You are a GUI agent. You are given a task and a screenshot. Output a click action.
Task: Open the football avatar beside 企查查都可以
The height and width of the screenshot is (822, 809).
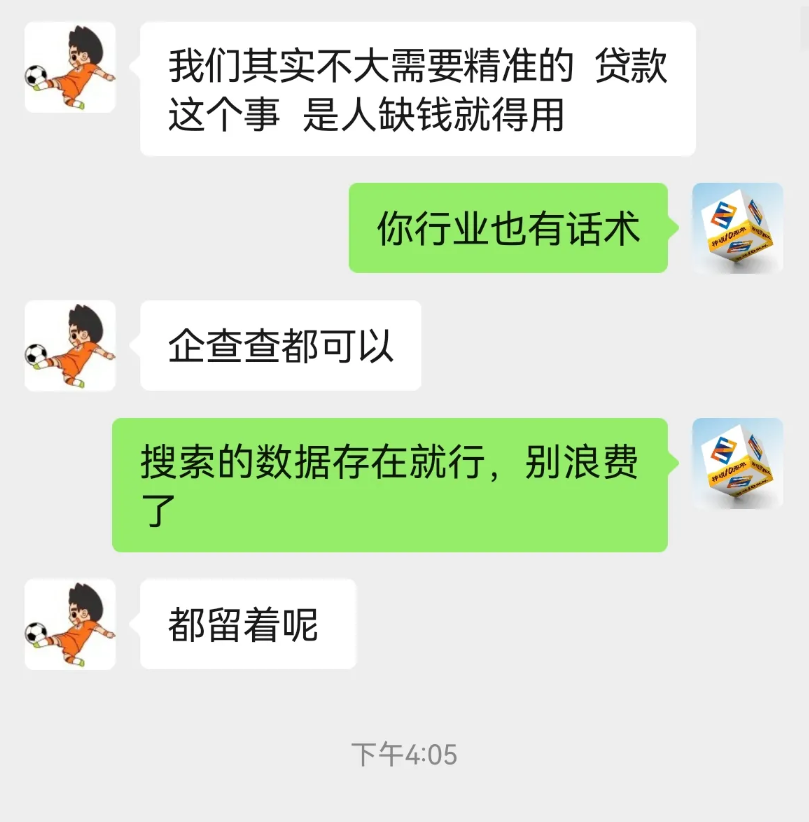click(x=70, y=346)
